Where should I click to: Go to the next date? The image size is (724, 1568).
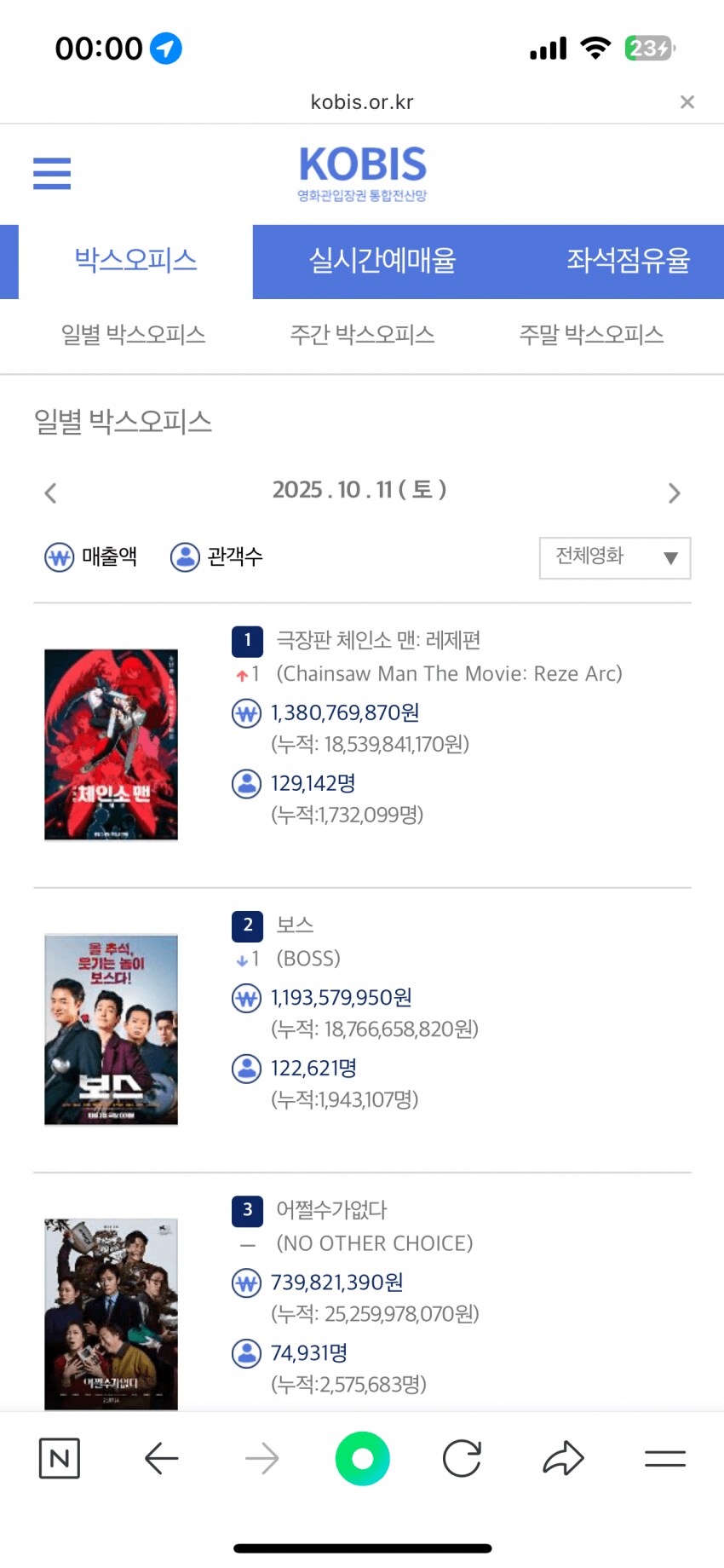[x=674, y=493]
